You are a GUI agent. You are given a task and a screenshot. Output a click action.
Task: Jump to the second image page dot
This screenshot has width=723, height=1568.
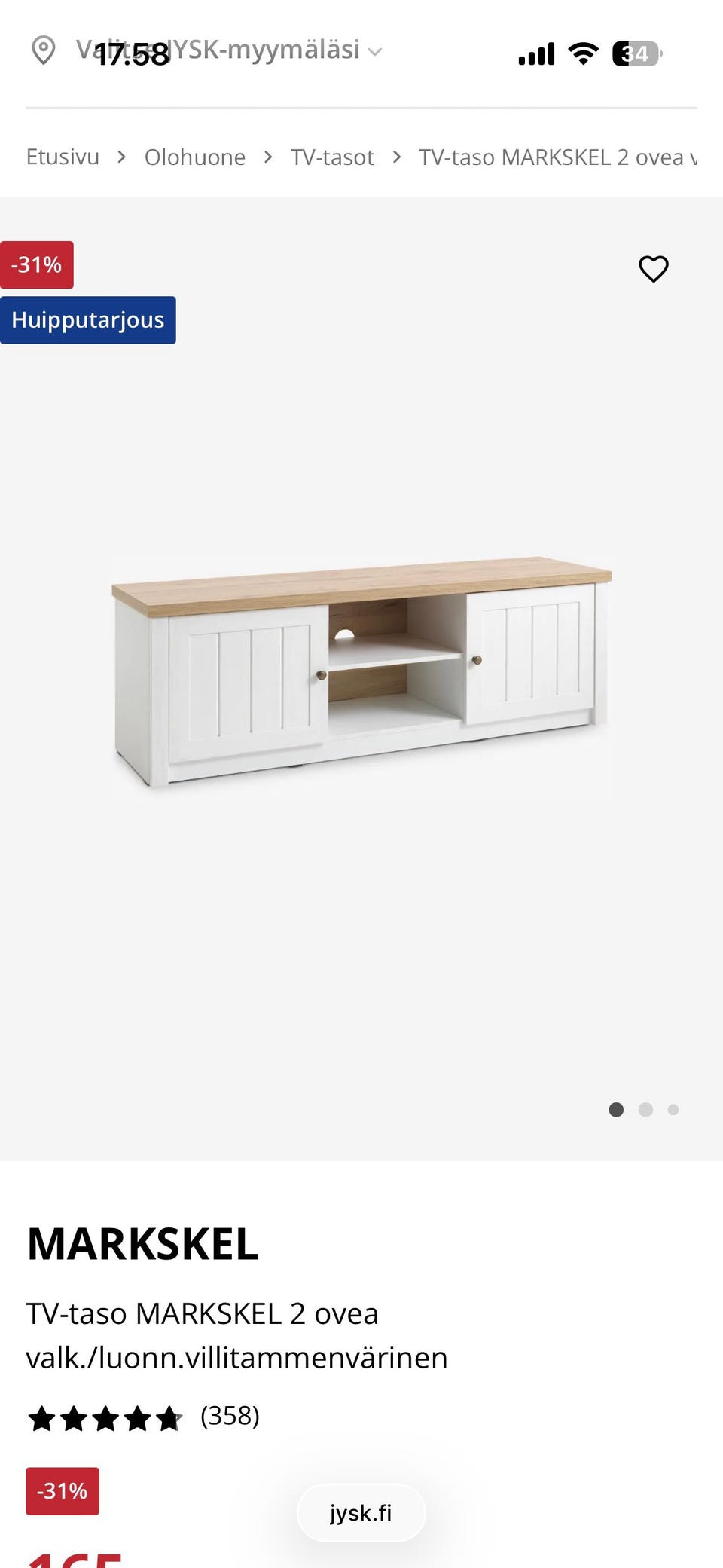point(645,1109)
